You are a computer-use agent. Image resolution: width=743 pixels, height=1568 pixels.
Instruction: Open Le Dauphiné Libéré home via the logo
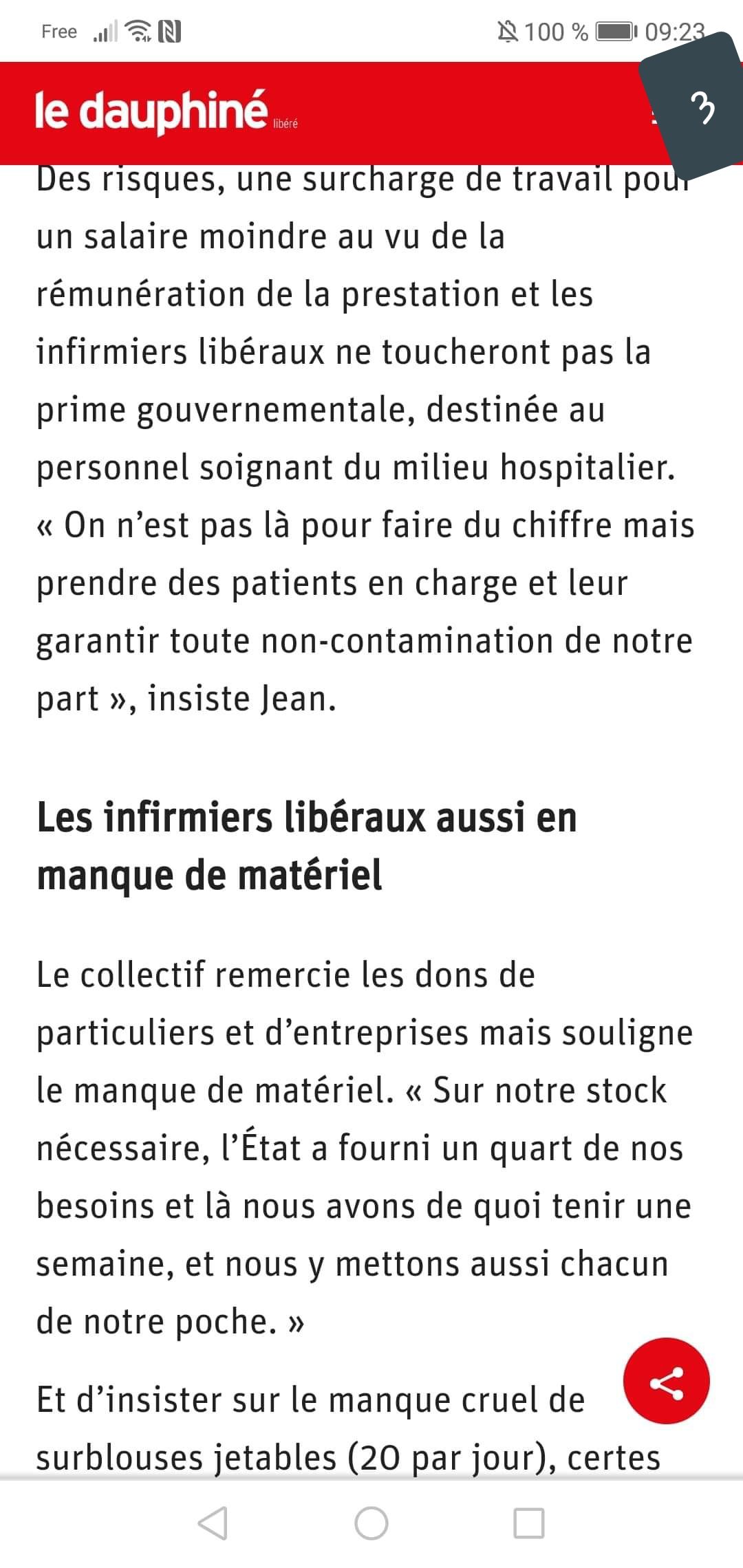pyautogui.click(x=166, y=112)
